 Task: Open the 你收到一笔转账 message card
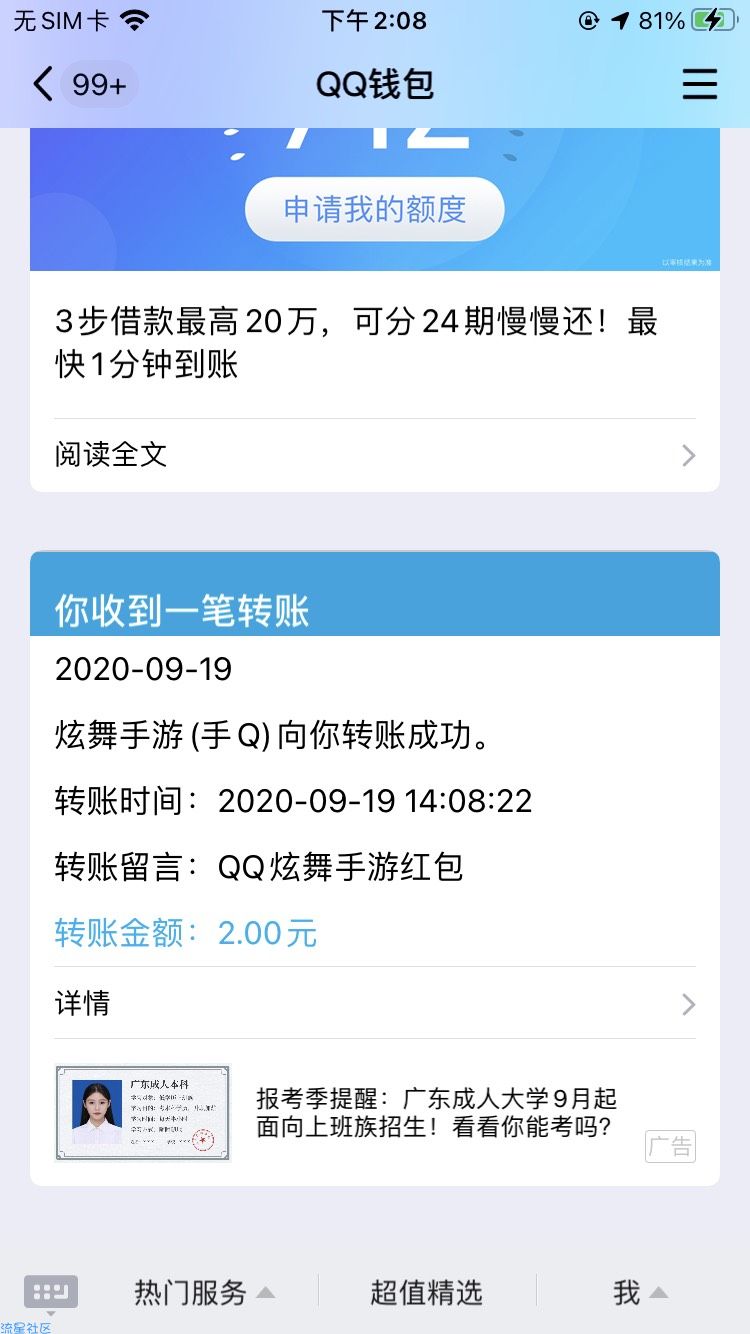[x=375, y=868]
